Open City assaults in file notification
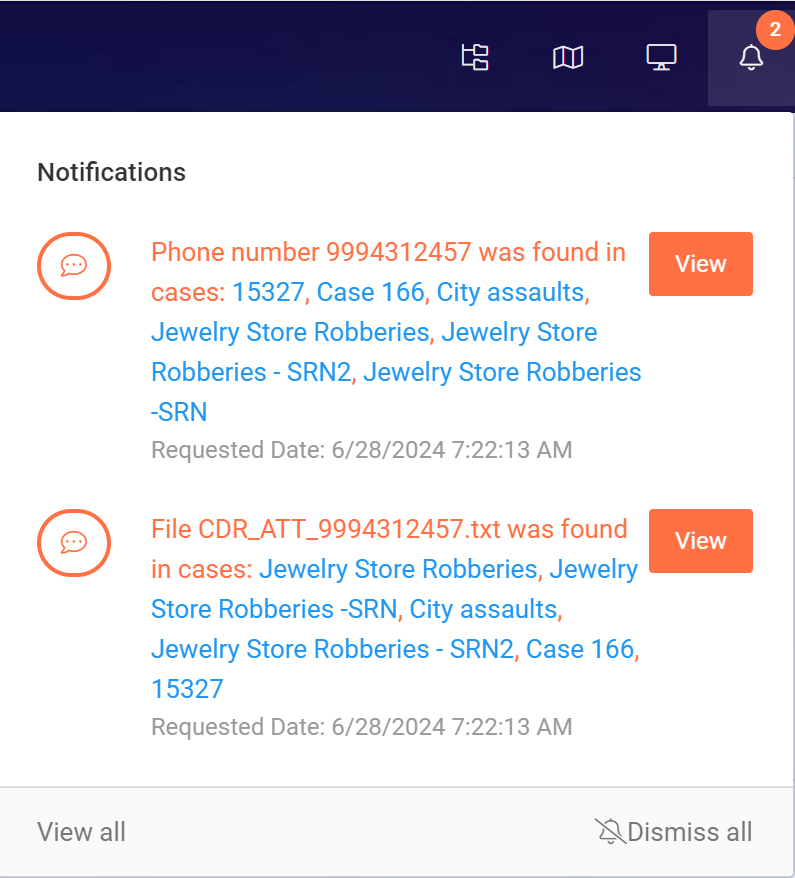795x878 pixels. coord(483,609)
